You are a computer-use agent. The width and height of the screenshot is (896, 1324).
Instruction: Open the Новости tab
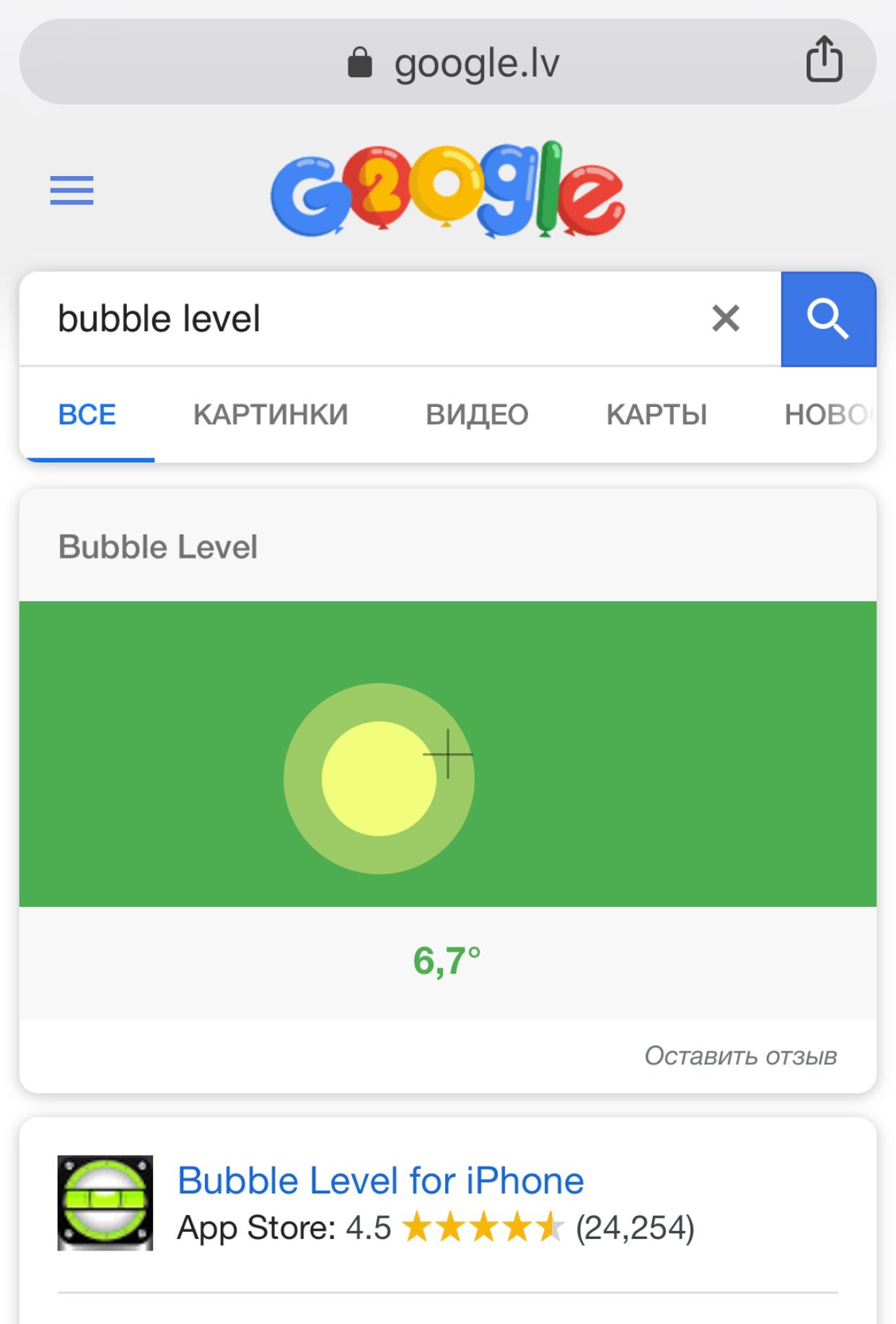[830, 415]
